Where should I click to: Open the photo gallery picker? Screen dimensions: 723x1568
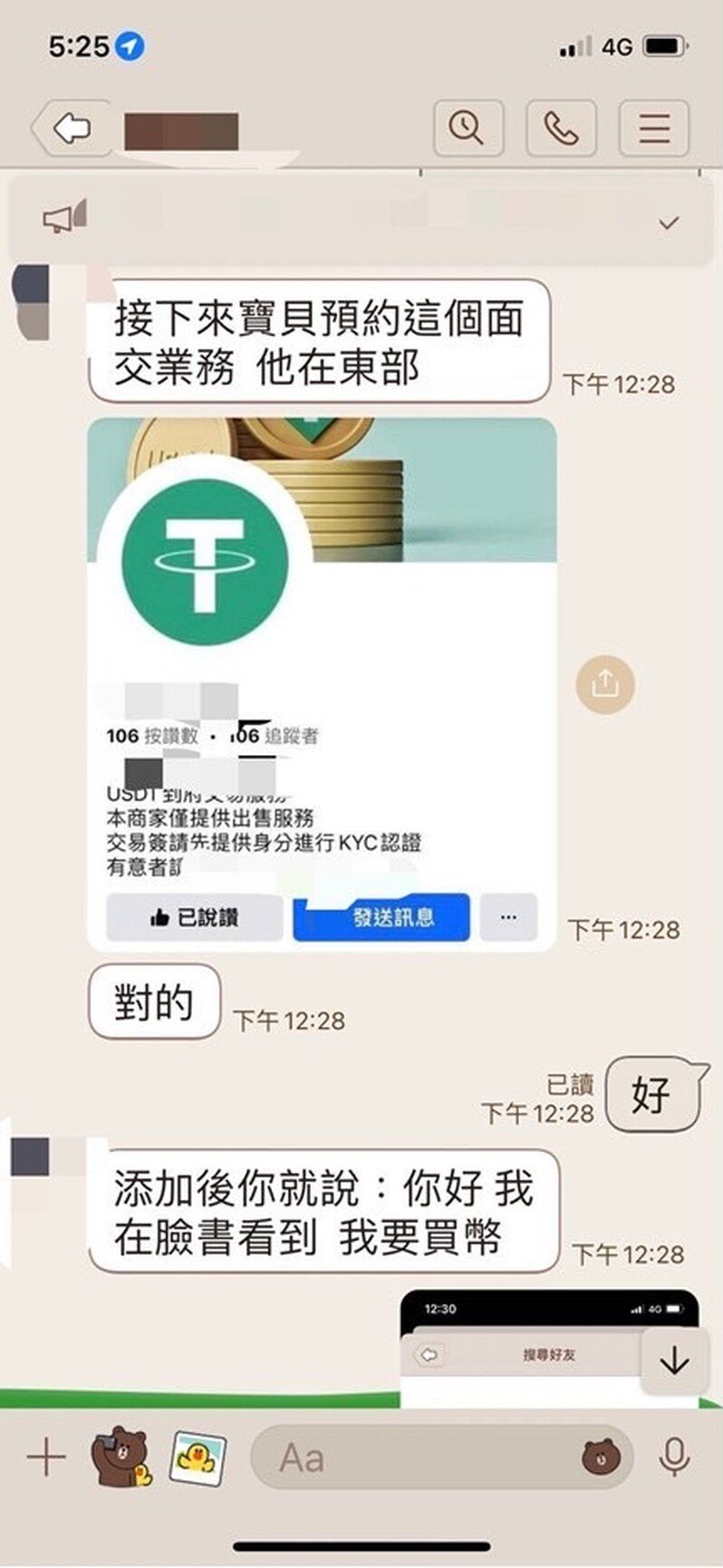tap(198, 1457)
